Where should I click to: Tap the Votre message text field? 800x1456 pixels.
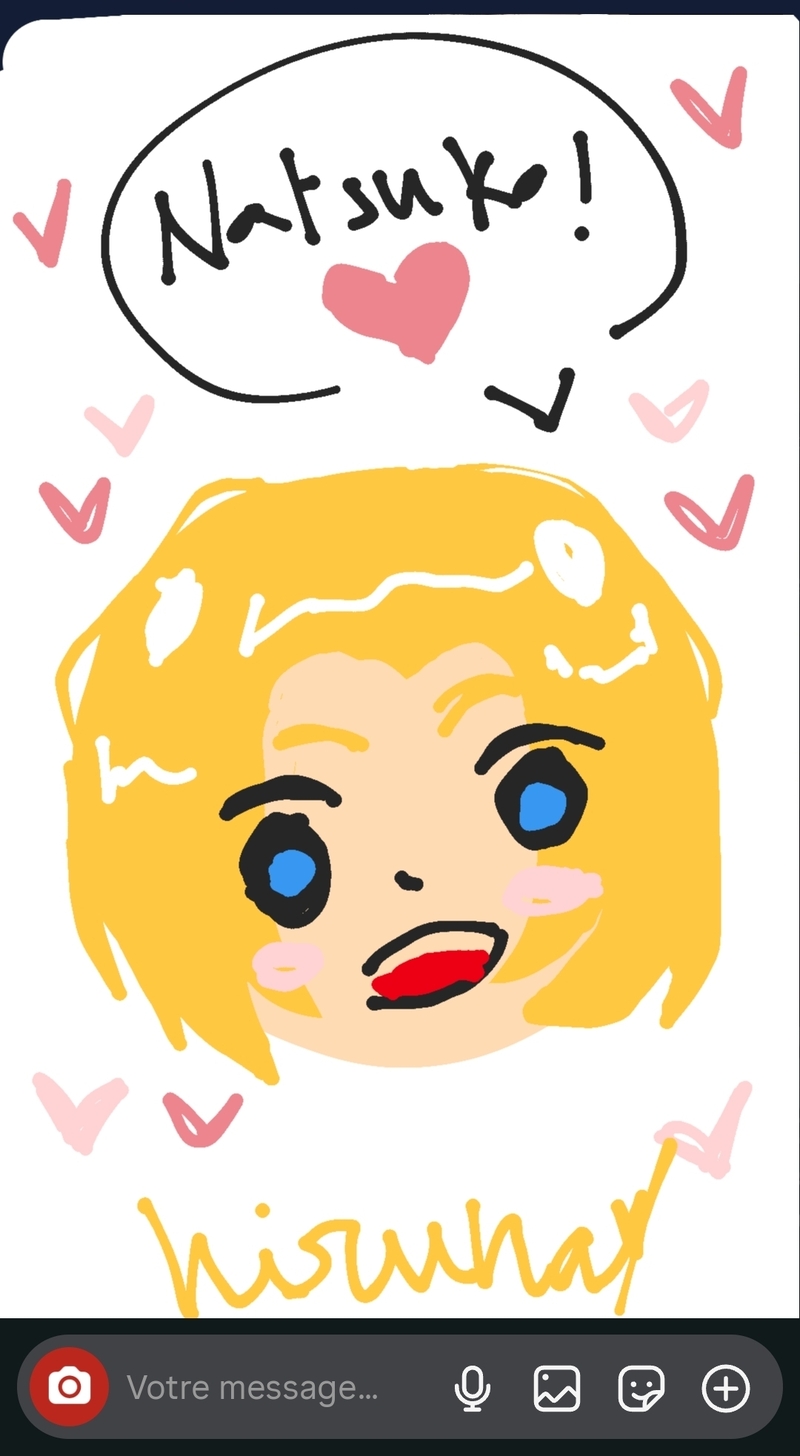(260, 1388)
